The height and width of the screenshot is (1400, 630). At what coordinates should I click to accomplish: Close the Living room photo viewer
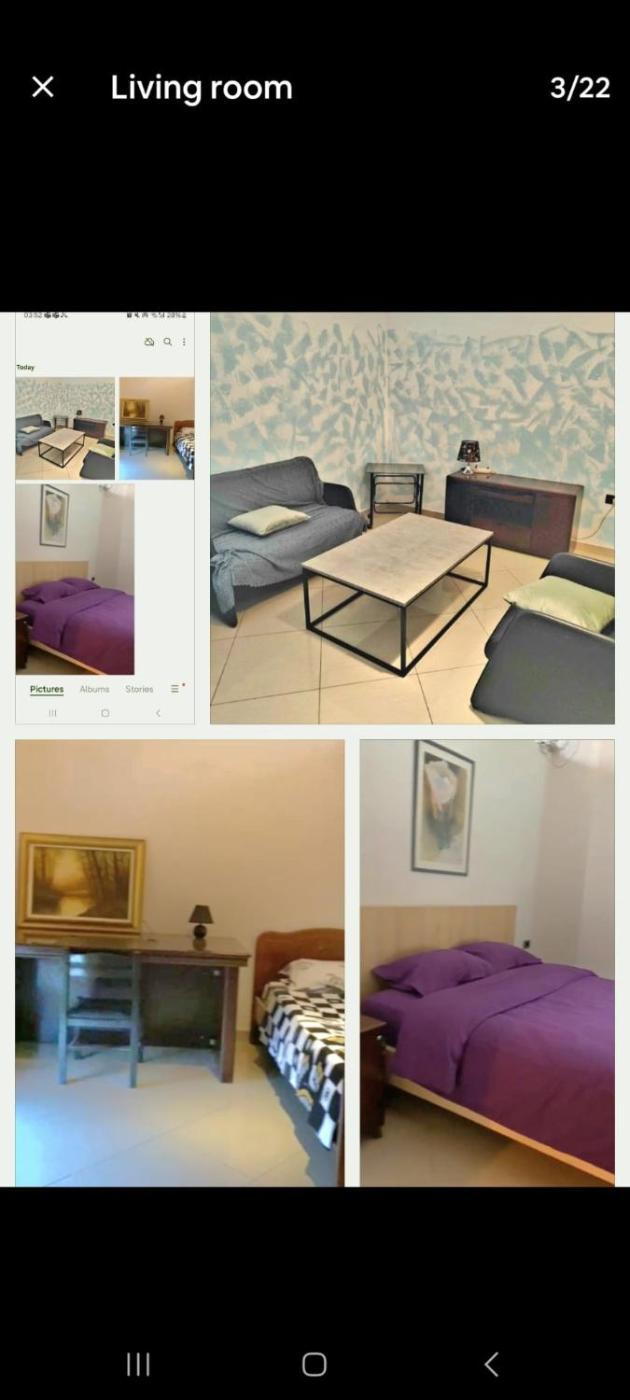[x=43, y=87]
